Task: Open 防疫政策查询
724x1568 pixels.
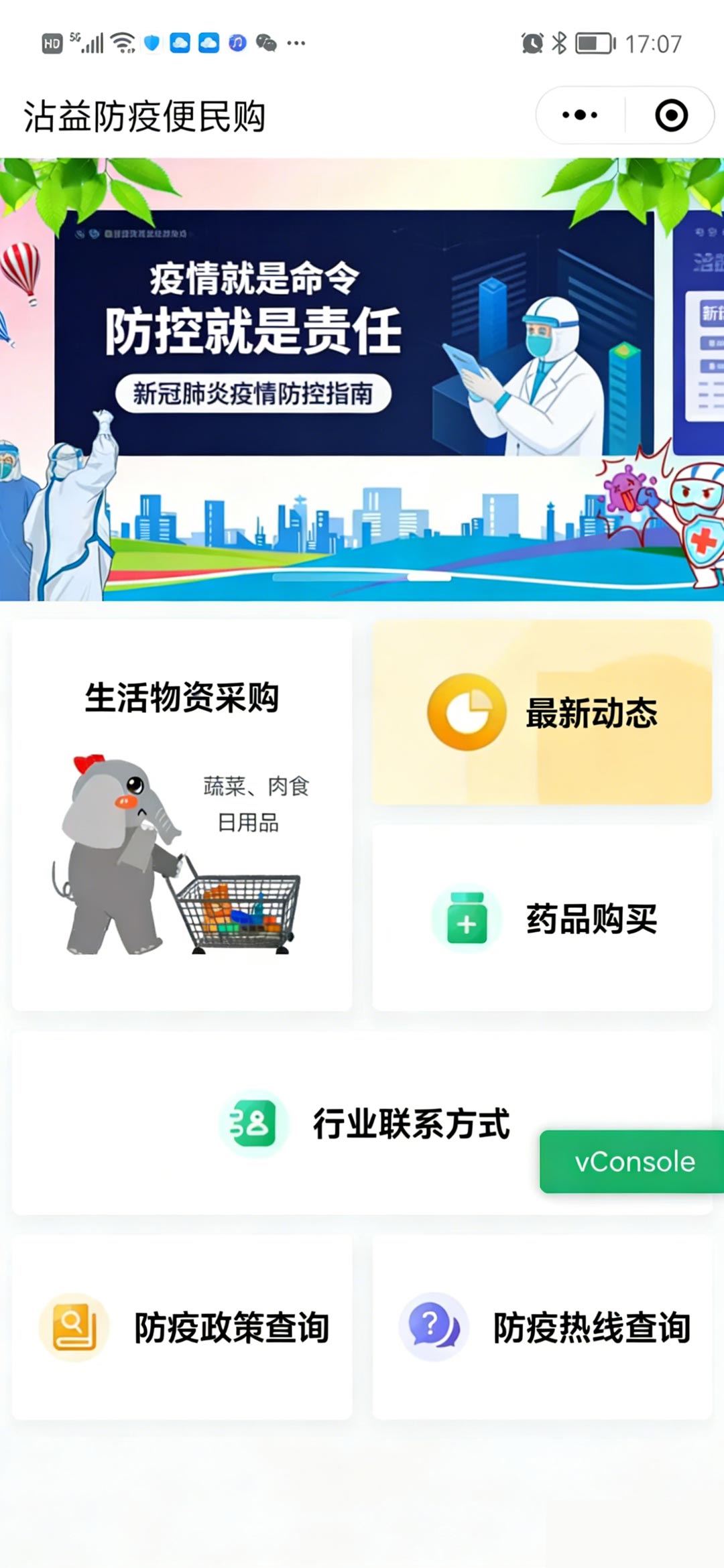Action: (x=182, y=1327)
